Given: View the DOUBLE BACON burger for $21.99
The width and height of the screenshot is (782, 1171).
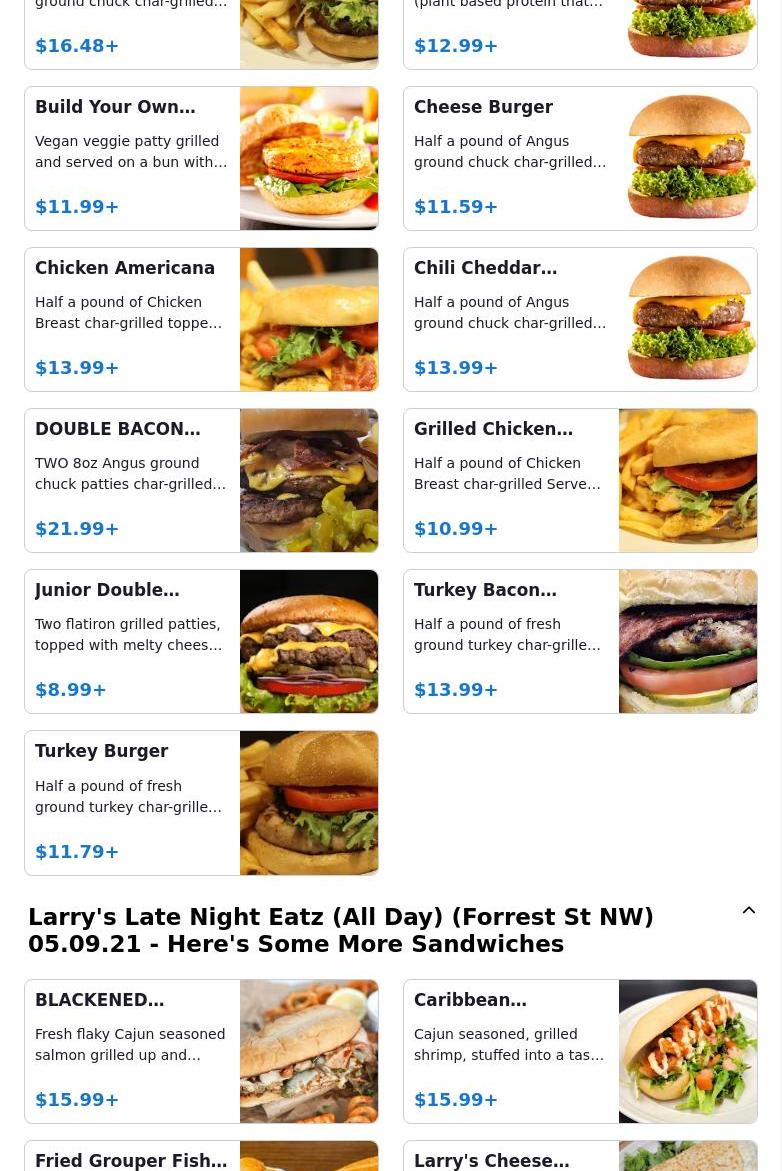Looking at the screenshot, I should [x=201, y=480].
